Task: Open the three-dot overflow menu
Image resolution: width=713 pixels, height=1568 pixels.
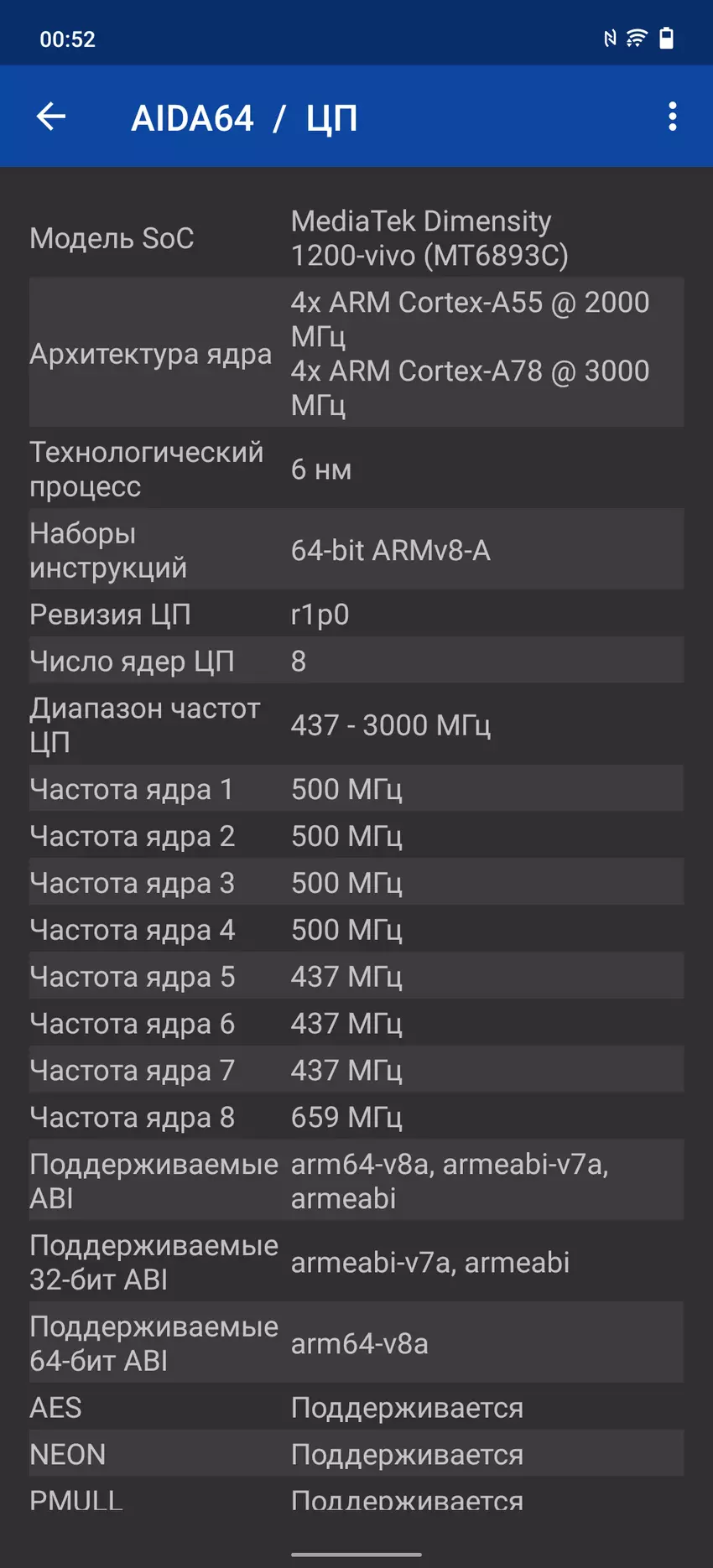Action: pyautogui.click(x=672, y=117)
